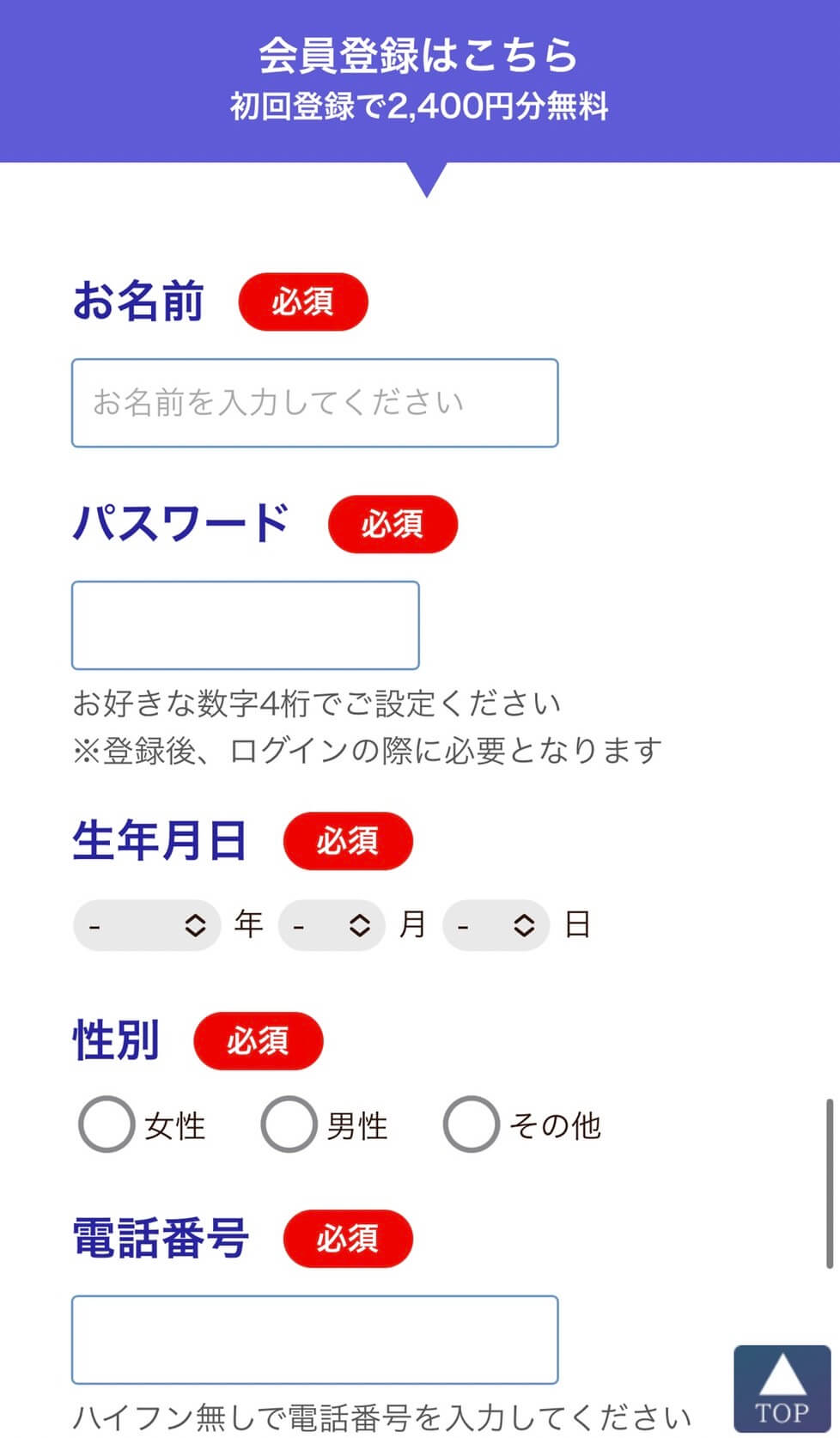Image resolution: width=840 pixels, height=1438 pixels.
Task: Open the birth month (月) dropdown
Action: (x=332, y=925)
